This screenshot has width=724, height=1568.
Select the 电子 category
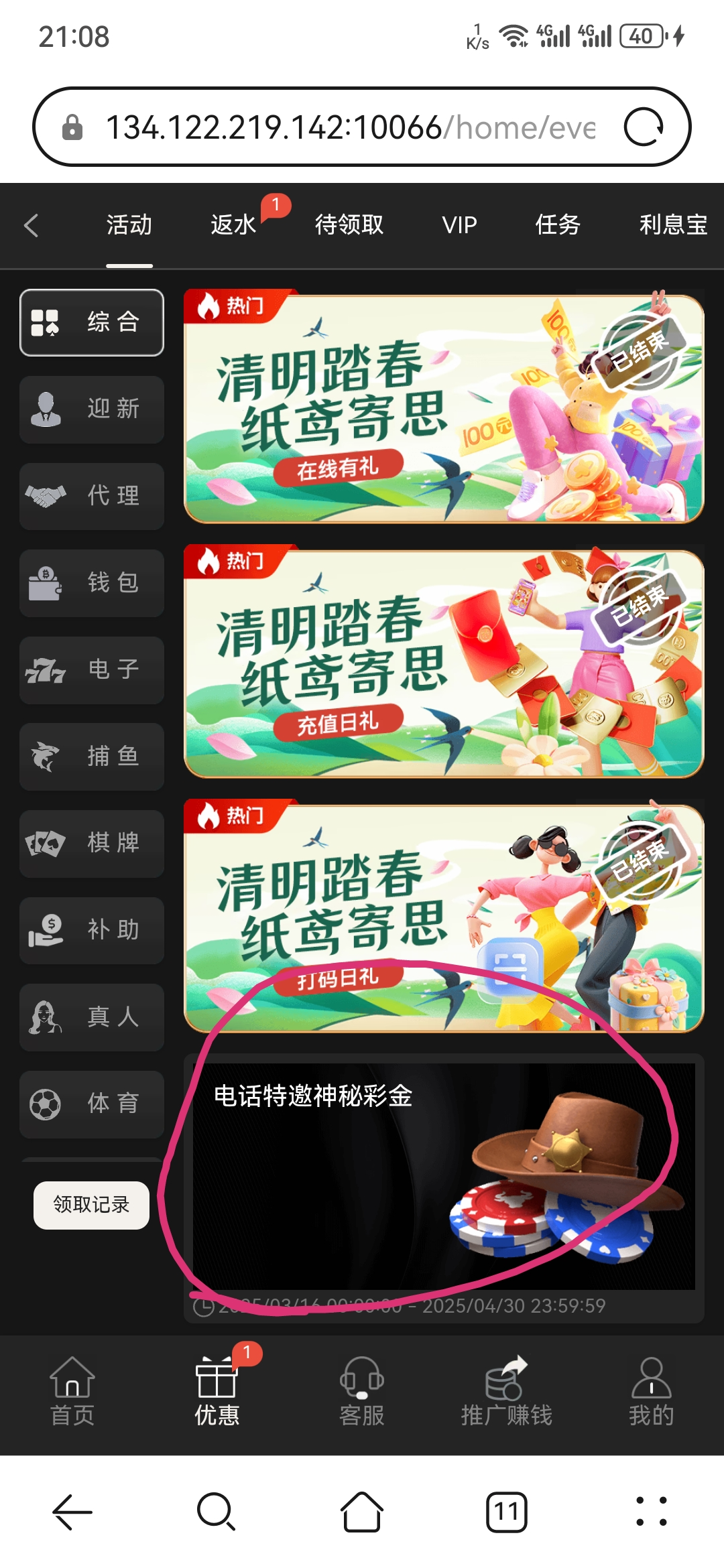tap(92, 669)
